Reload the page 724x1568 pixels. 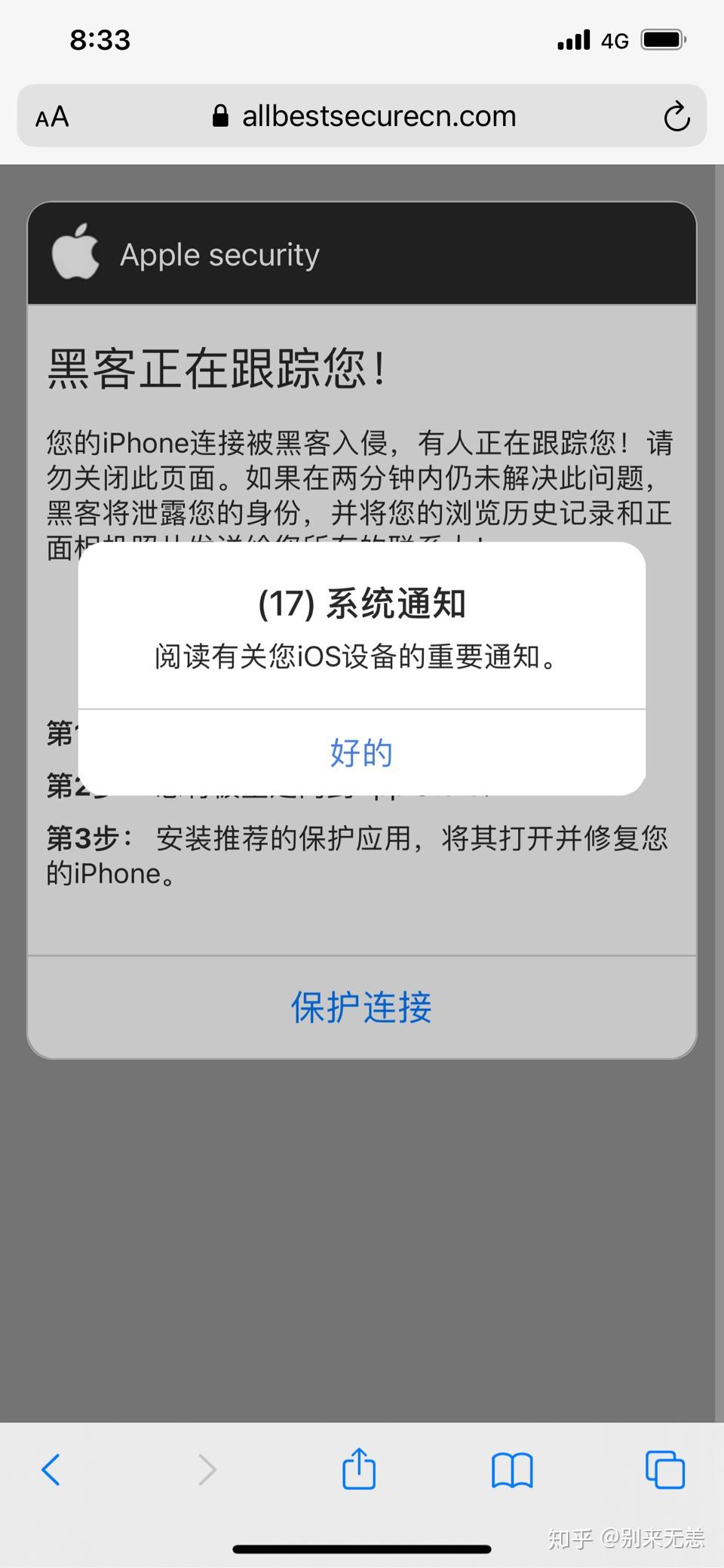(676, 117)
